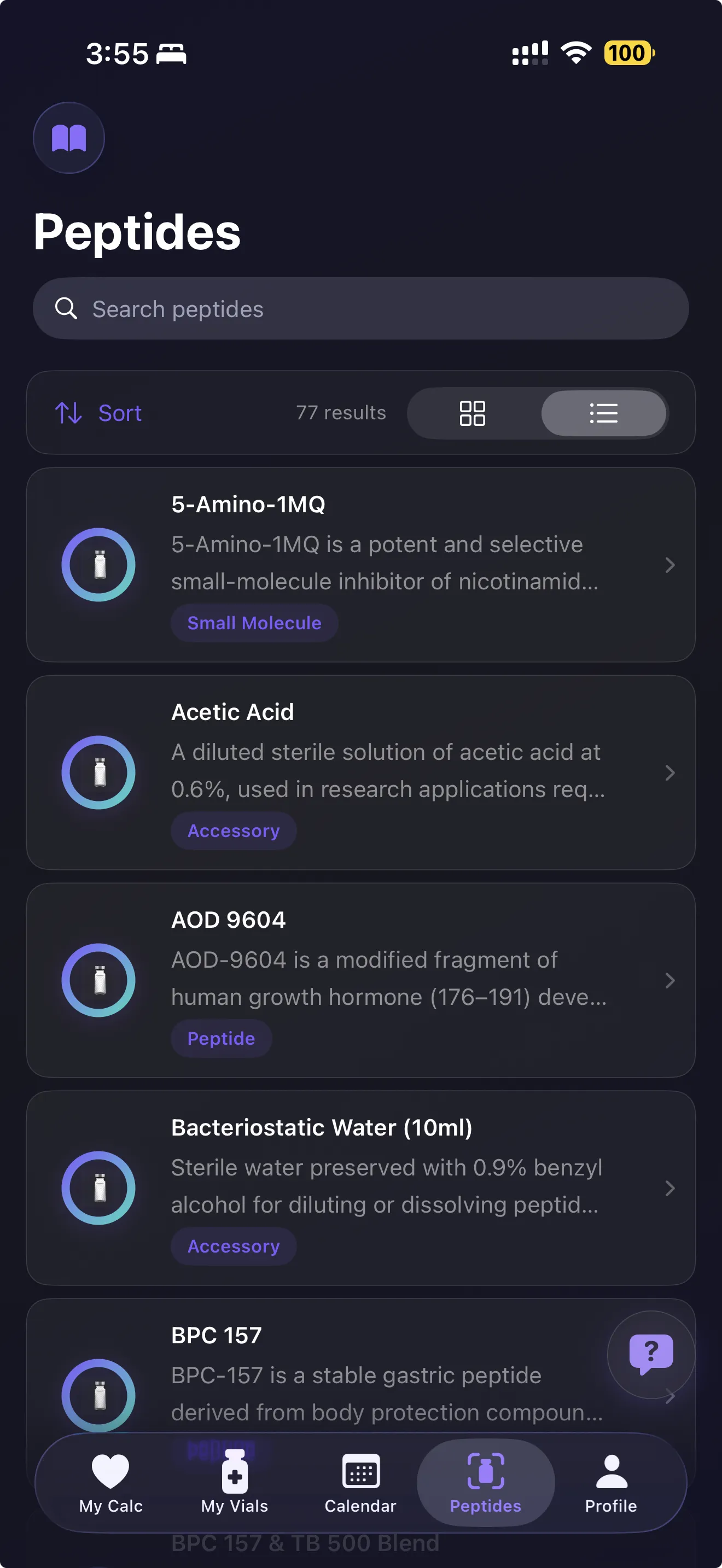Select the My Calc heart icon
The height and width of the screenshot is (1568, 722).
pyautogui.click(x=110, y=1470)
